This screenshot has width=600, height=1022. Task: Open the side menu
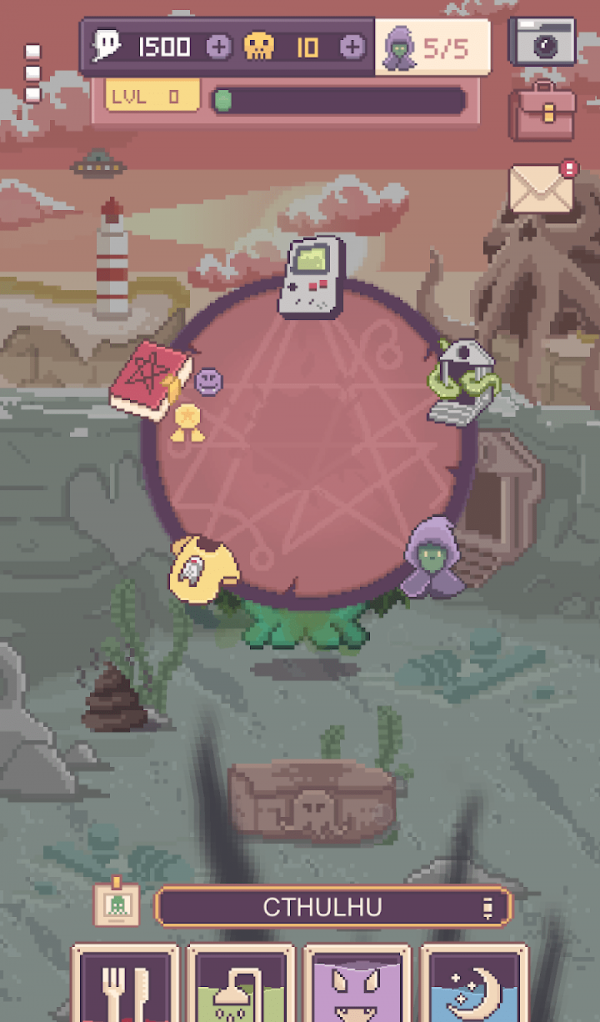coord(33,72)
